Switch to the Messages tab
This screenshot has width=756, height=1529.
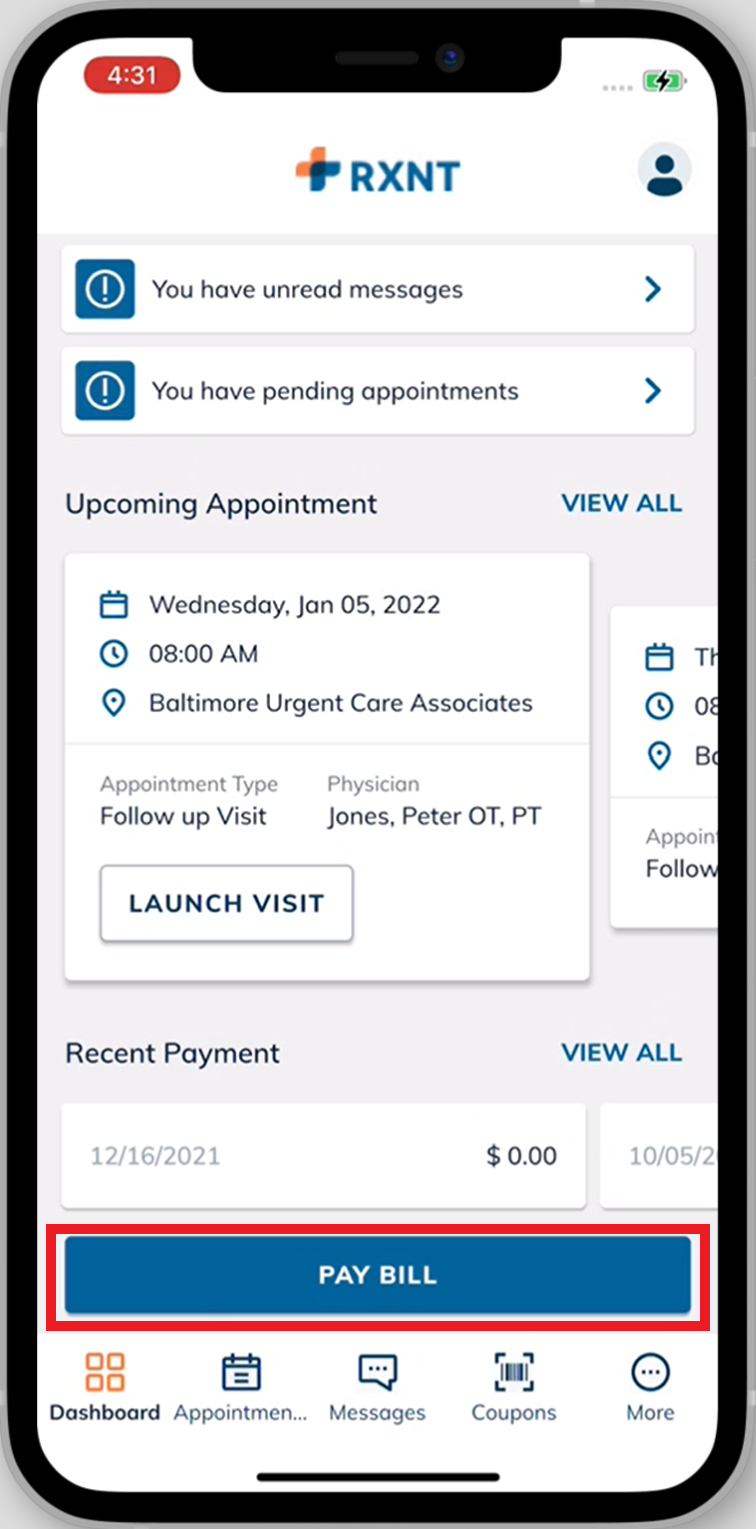pos(377,1388)
